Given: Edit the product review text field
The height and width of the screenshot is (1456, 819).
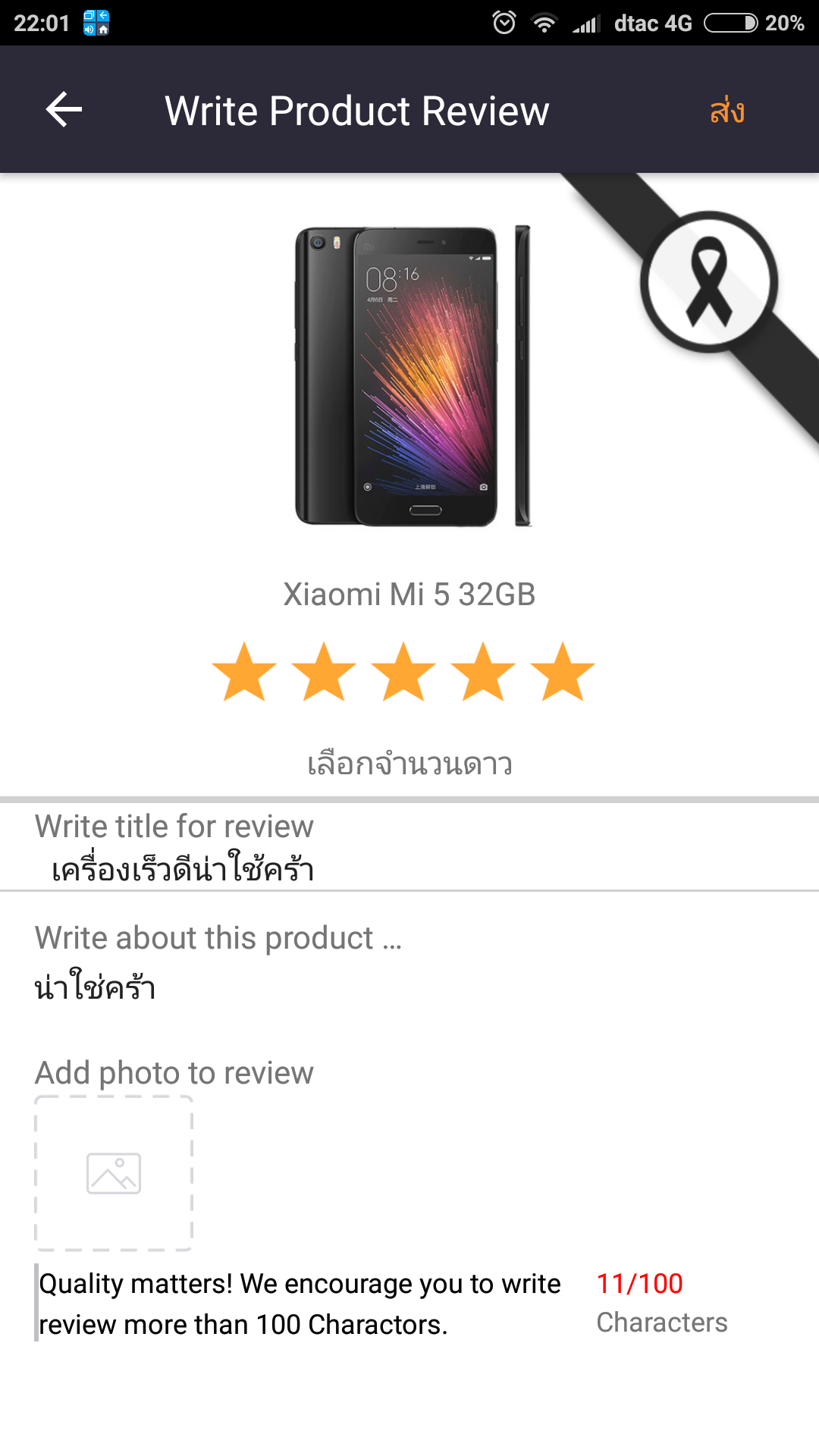Looking at the screenshot, I should (x=409, y=987).
